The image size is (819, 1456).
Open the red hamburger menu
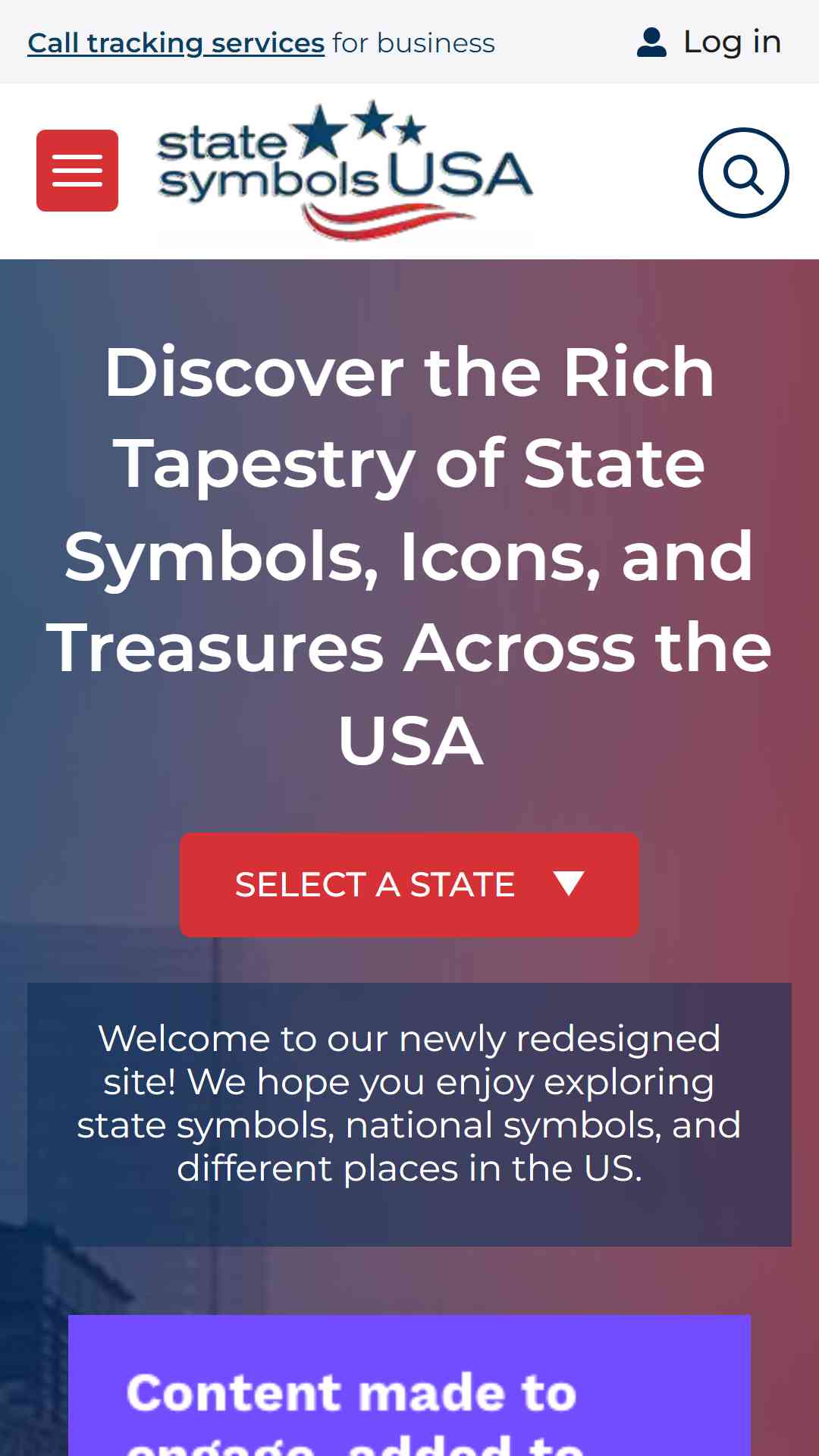tap(77, 171)
